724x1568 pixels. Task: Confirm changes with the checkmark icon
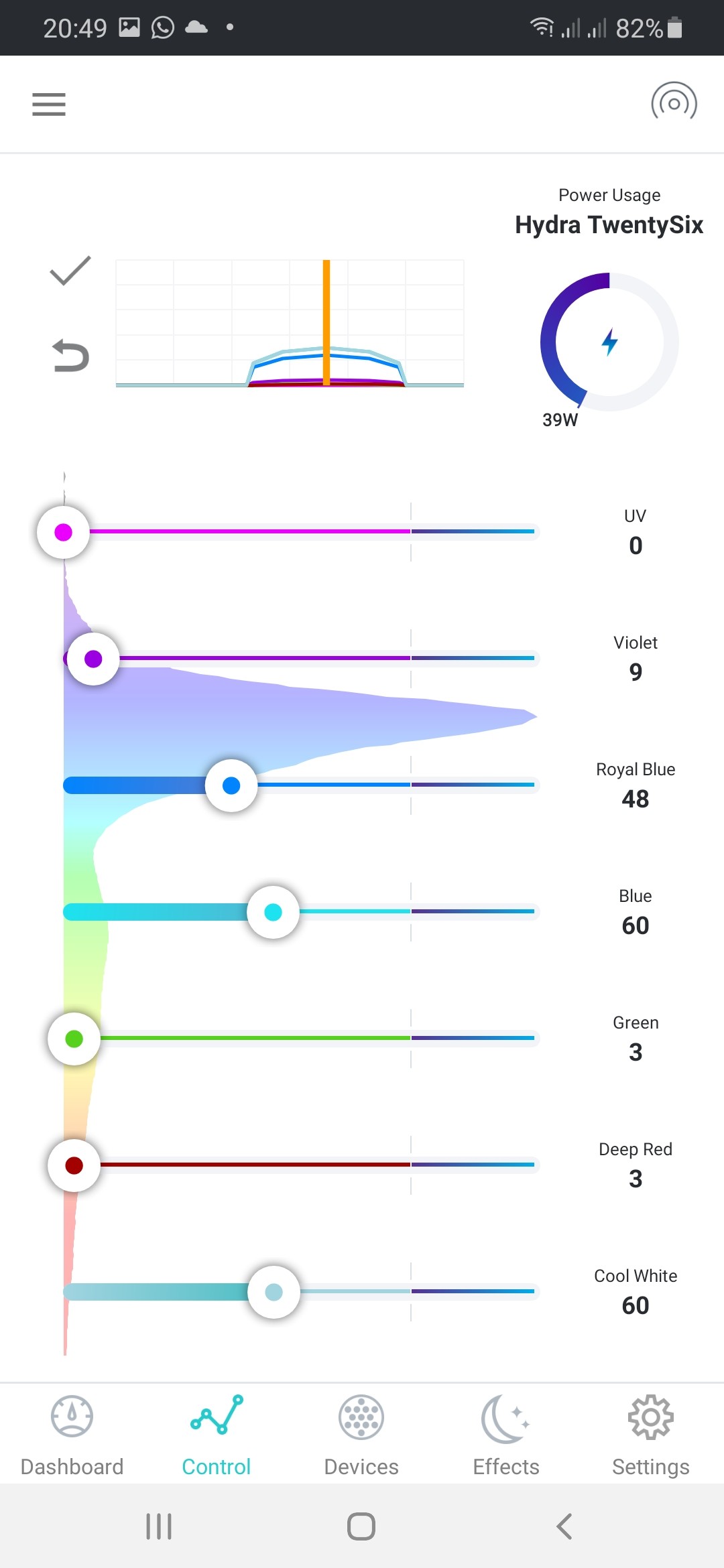click(70, 271)
